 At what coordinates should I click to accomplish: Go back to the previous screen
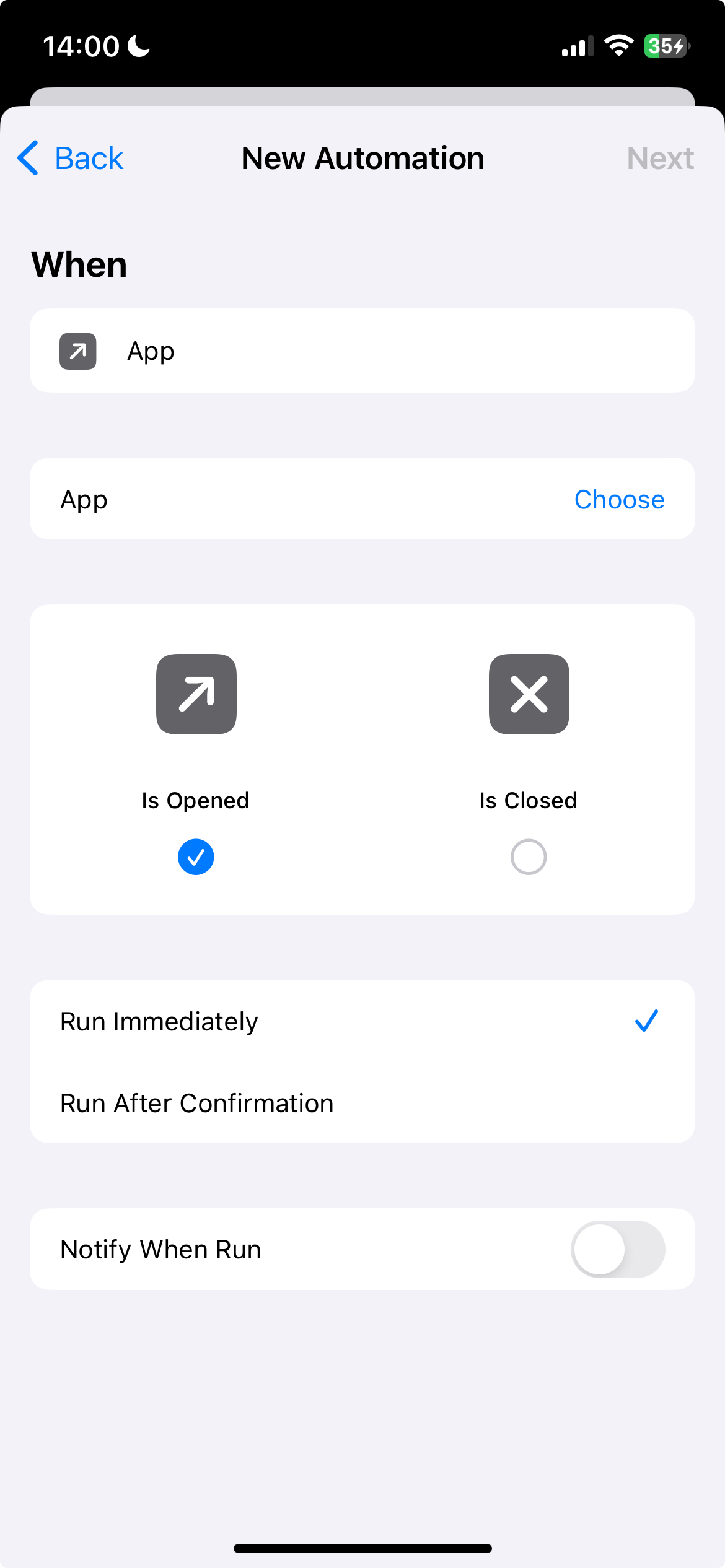(x=71, y=159)
